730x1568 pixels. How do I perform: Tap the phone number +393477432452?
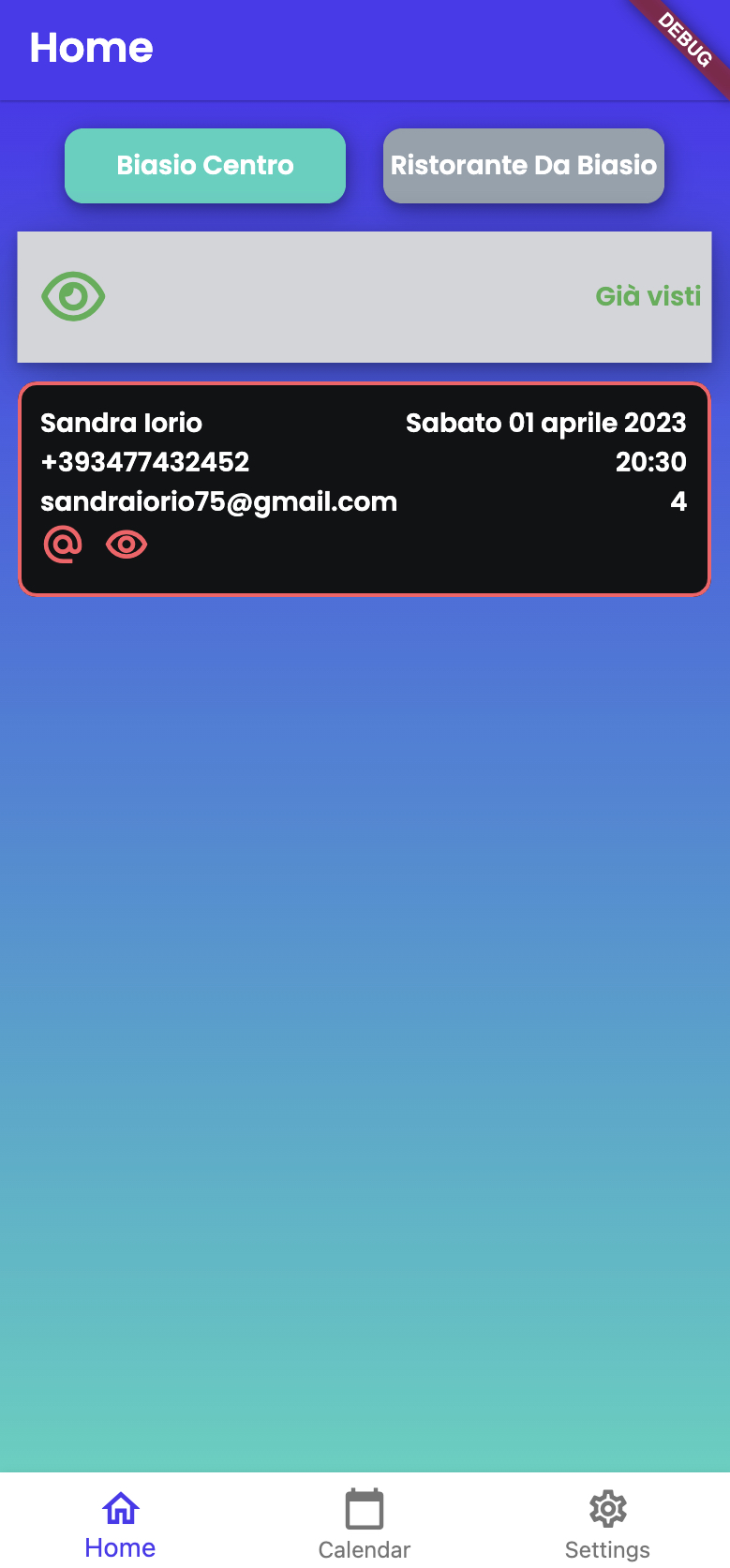[143, 462]
